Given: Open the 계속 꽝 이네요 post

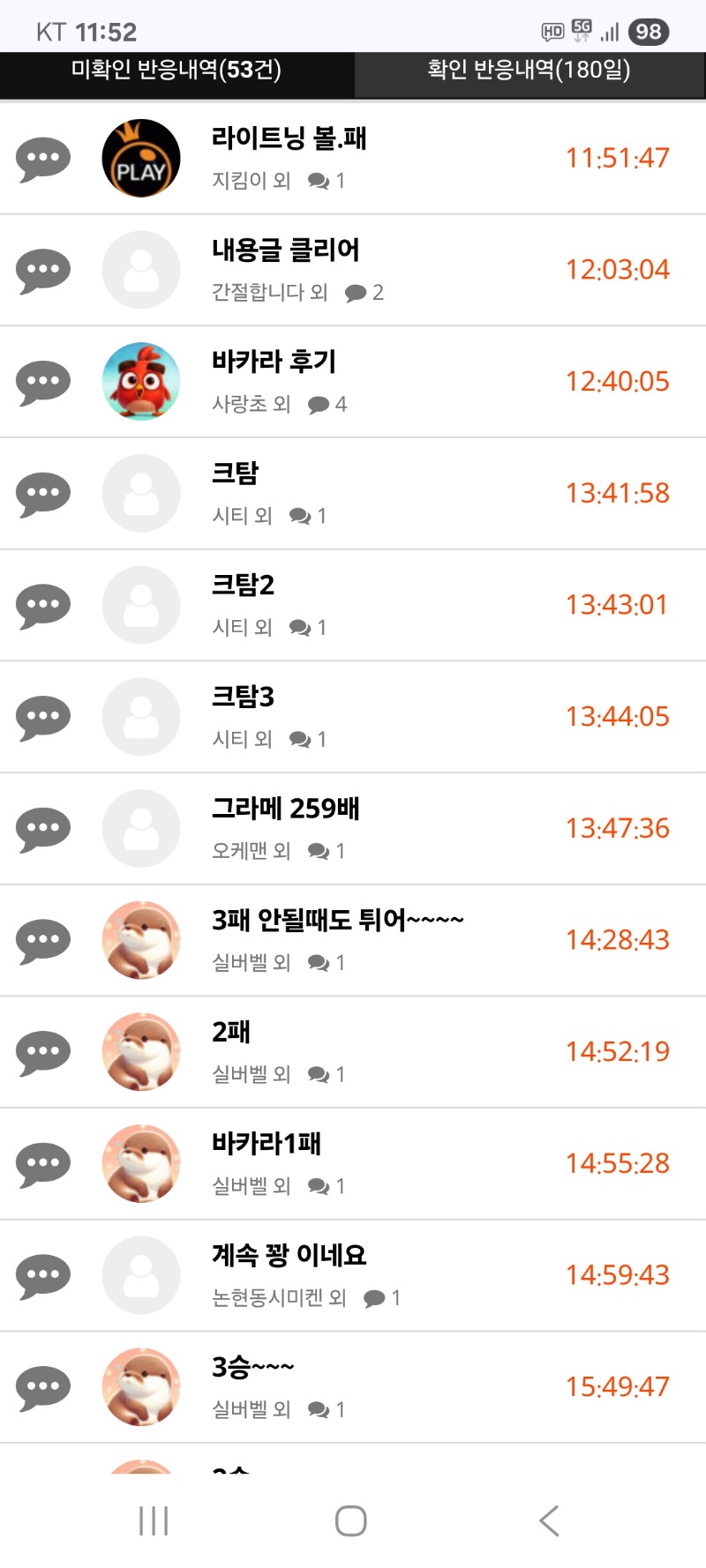Looking at the screenshot, I should 353,1275.
